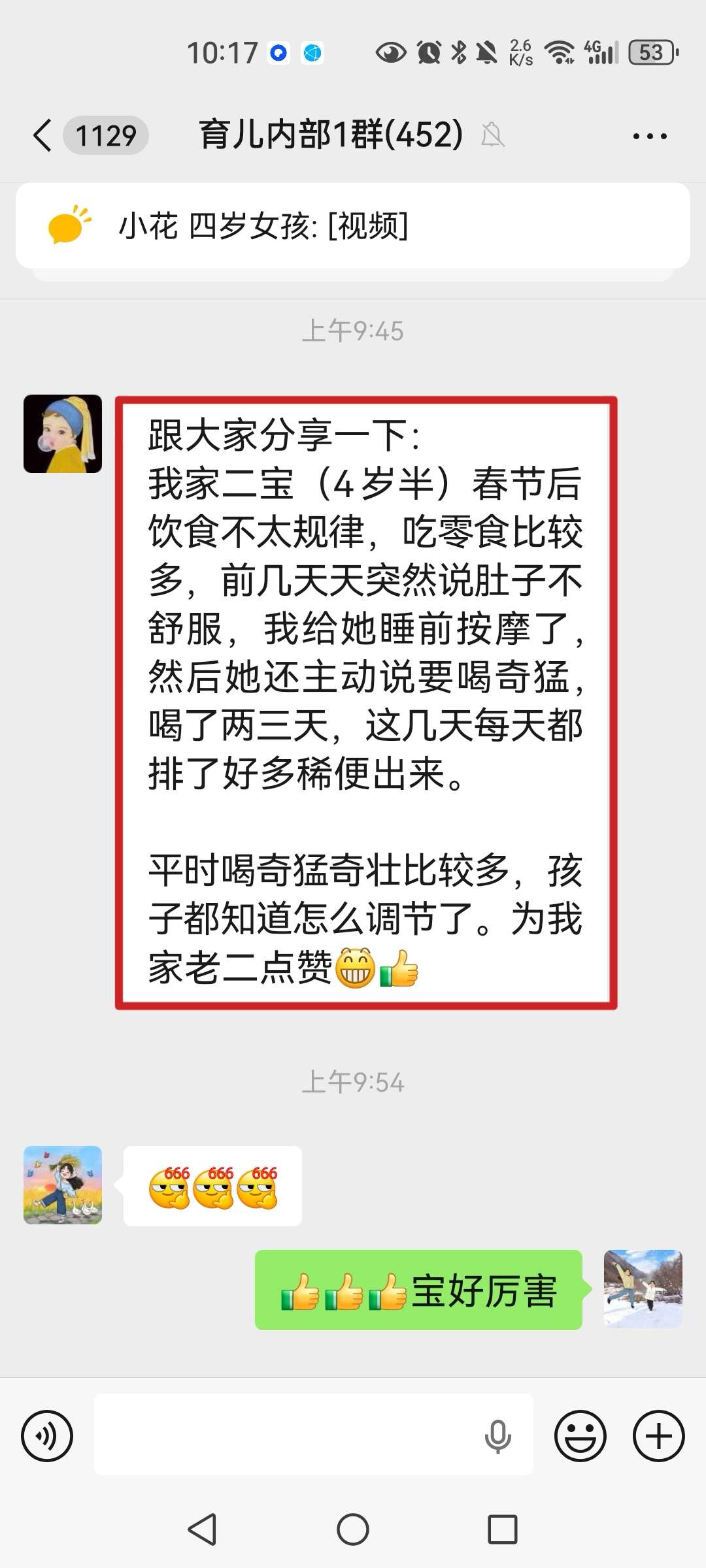
Task: Open the emoji sticker panel
Action: point(580,1435)
